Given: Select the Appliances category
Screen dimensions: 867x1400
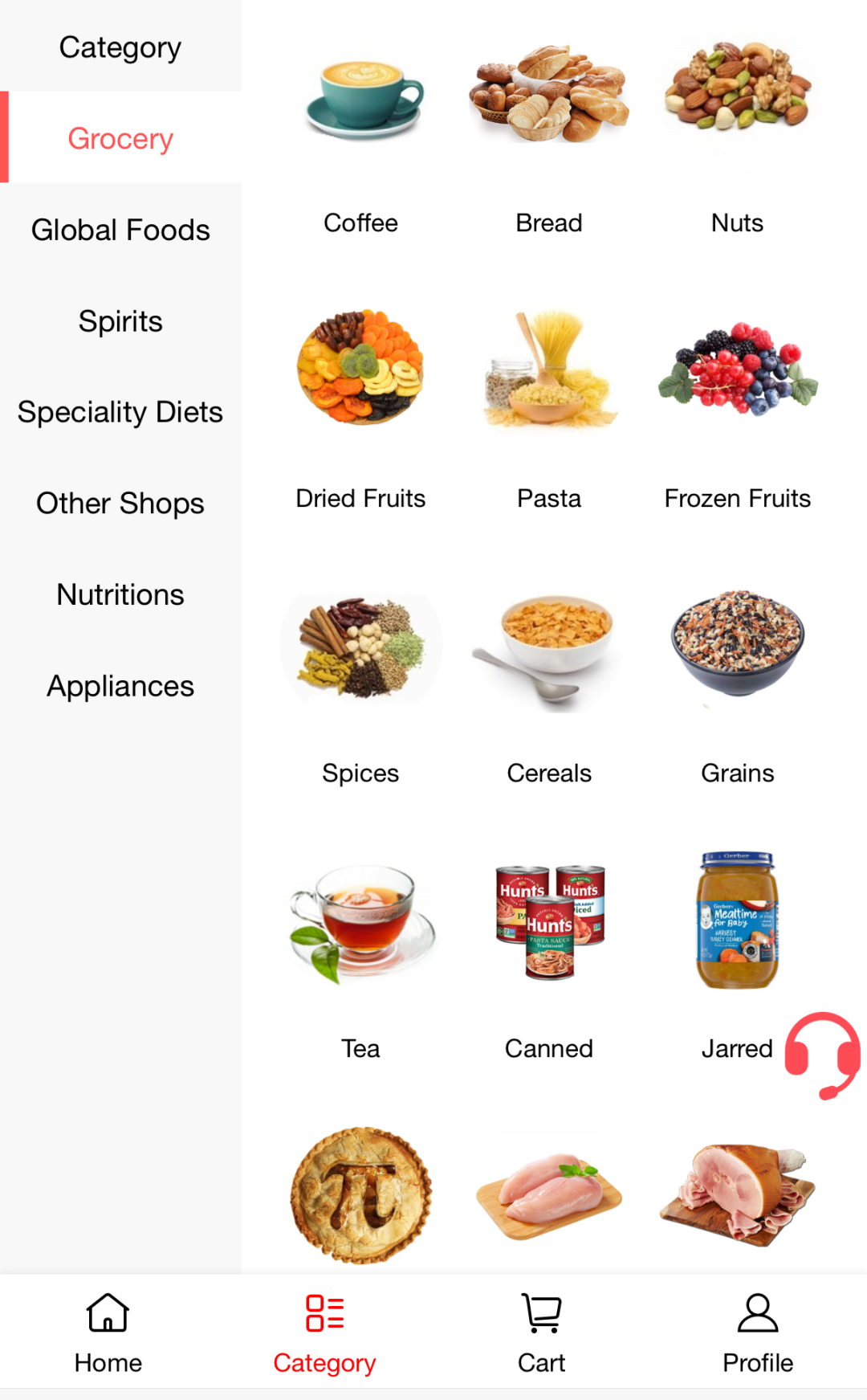Looking at the screenshot, I should pos(120,686).
